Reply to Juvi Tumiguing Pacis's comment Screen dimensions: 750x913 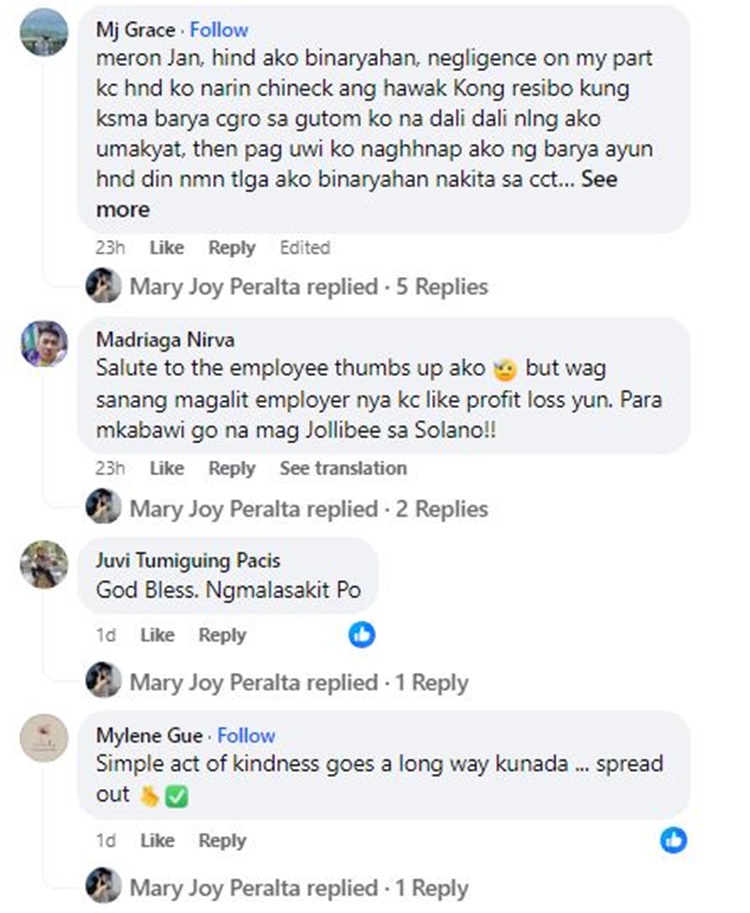click(x=222, y=635)
